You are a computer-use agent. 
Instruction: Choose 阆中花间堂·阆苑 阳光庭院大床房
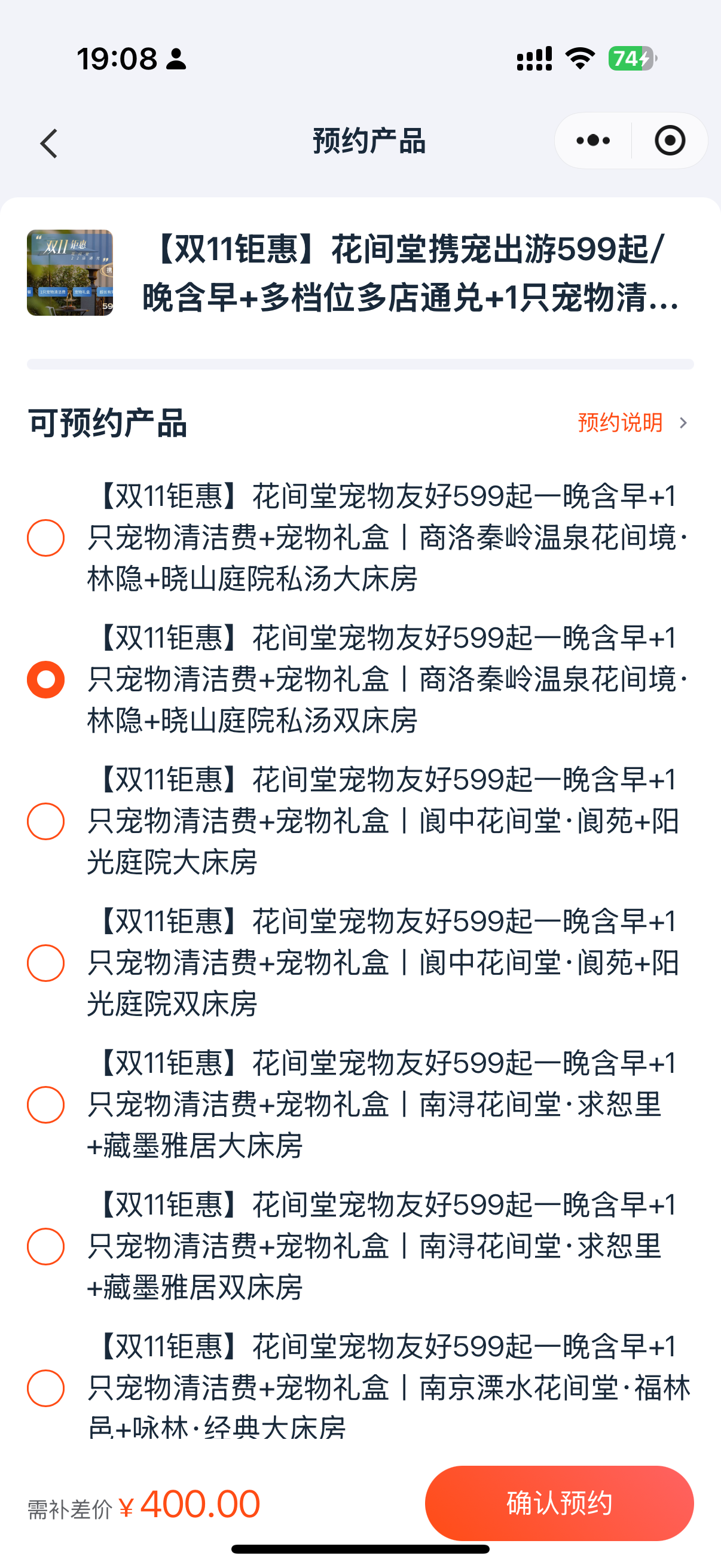[45, 821]
